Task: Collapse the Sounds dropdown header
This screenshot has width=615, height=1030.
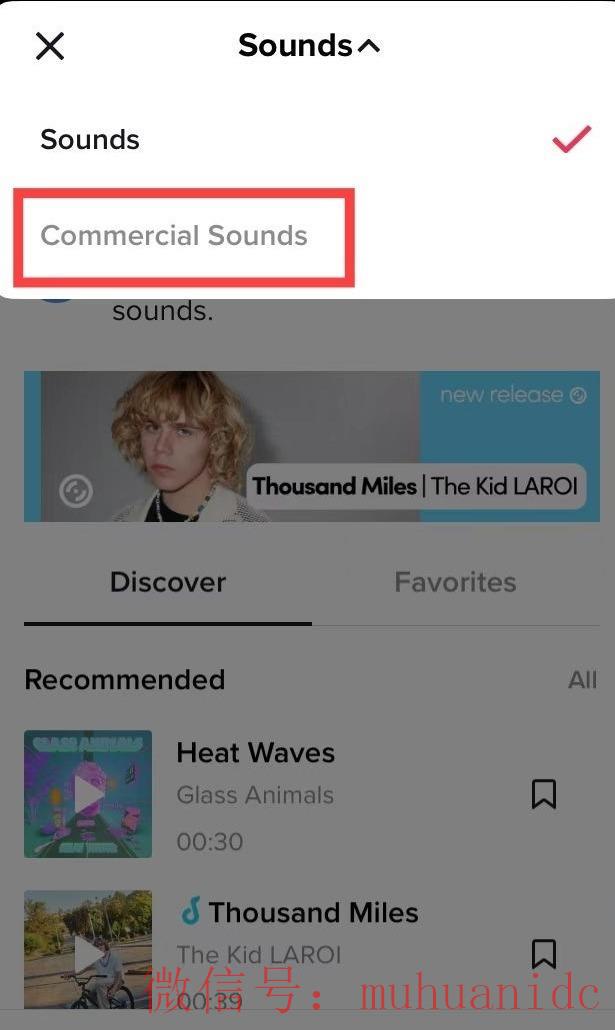Action: pyautogui.click(x=309, y=46)
